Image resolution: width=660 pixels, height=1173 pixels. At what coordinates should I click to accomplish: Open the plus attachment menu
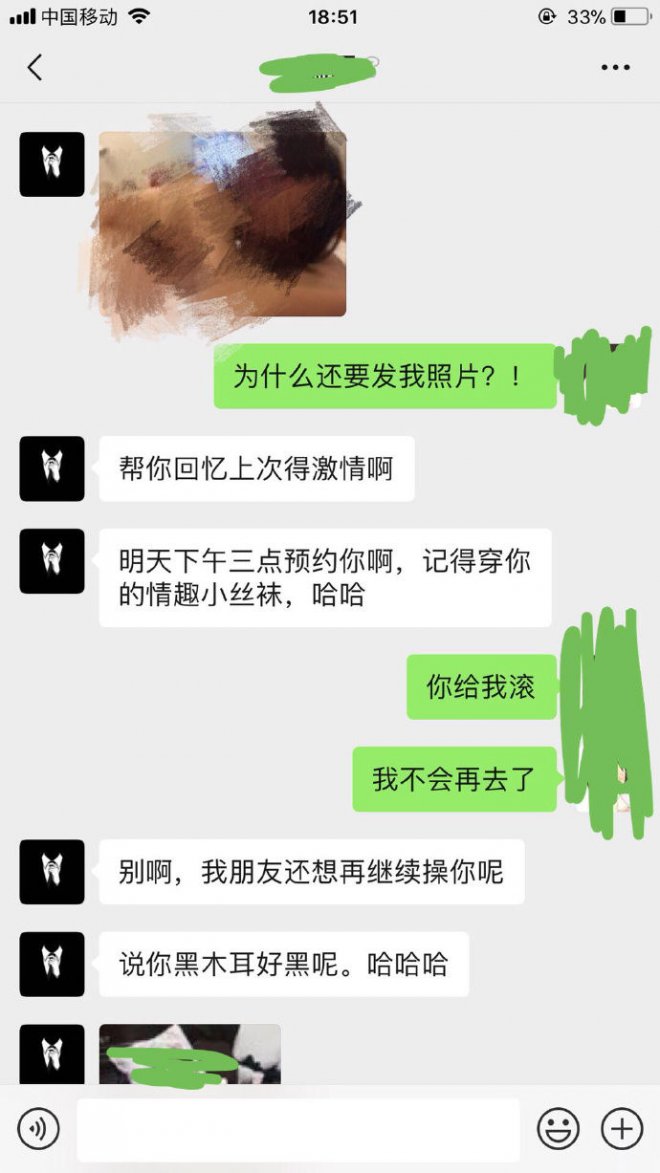coord(621,1129)
